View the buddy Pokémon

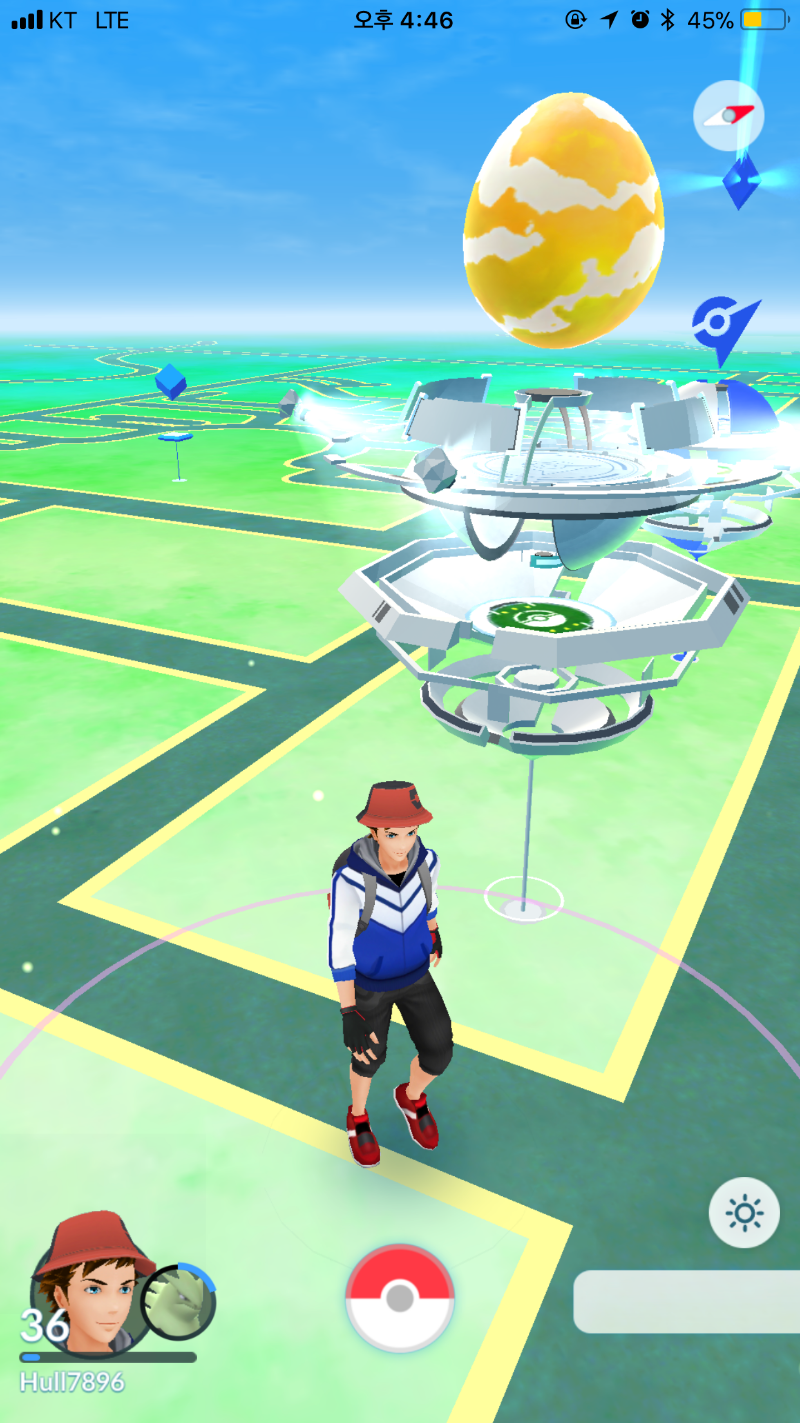(x=178, y=1302)
